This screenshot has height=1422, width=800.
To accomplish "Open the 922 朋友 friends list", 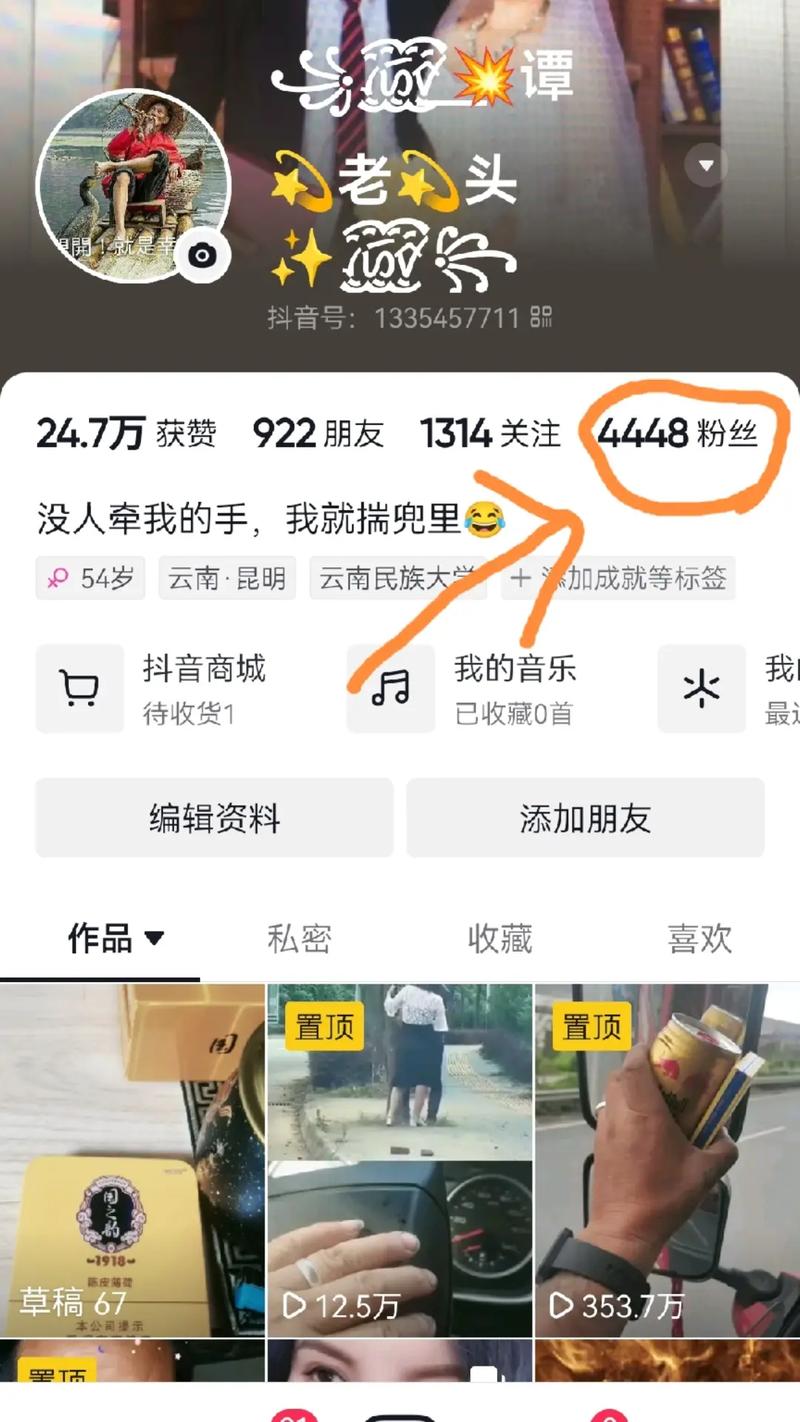I will coord(318,433).
